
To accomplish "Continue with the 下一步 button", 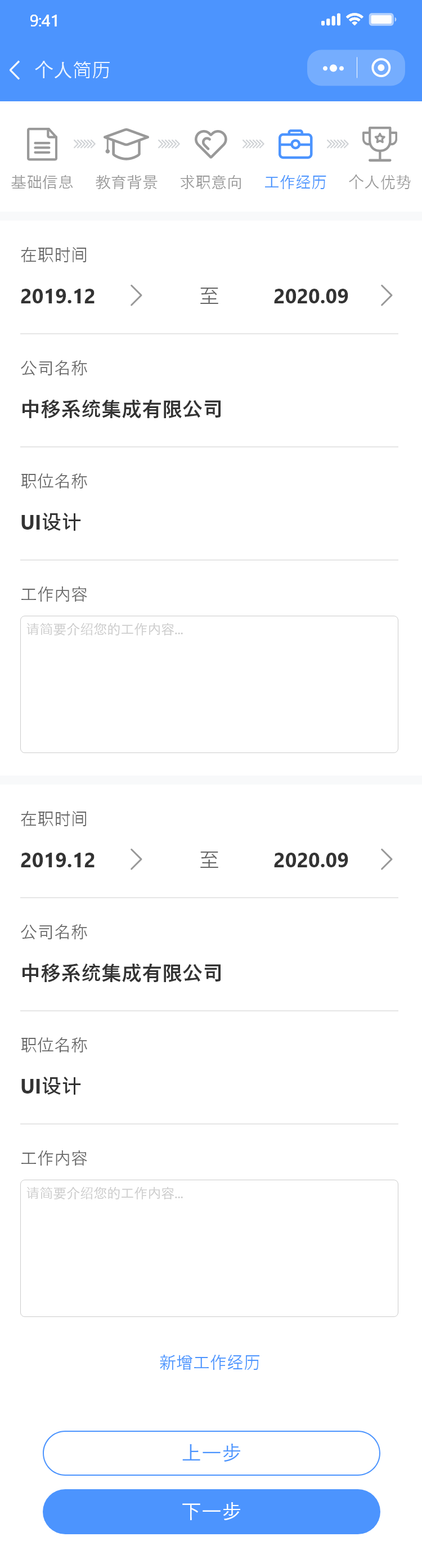I will click(212, 1511).
